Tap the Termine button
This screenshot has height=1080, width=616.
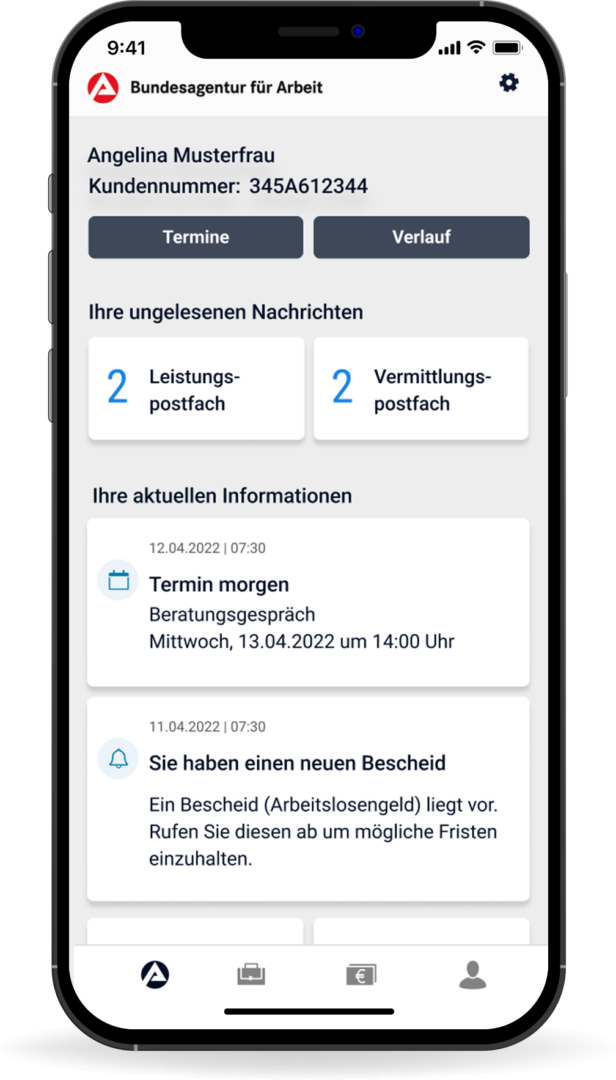(x=196, y=237)
